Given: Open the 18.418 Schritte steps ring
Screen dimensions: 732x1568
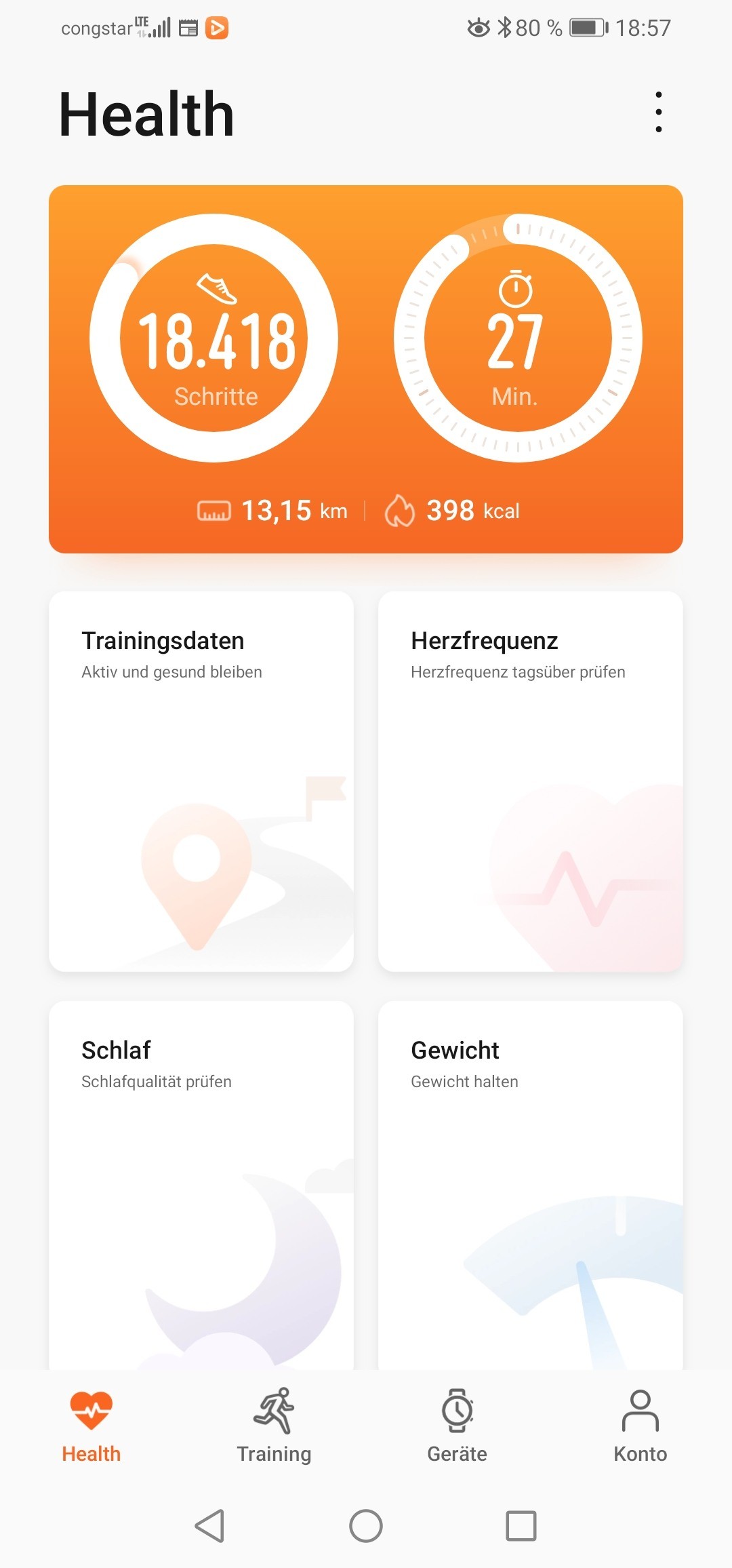Looking at the screenshot, I should pyautogui.click(x=214, y=338).
